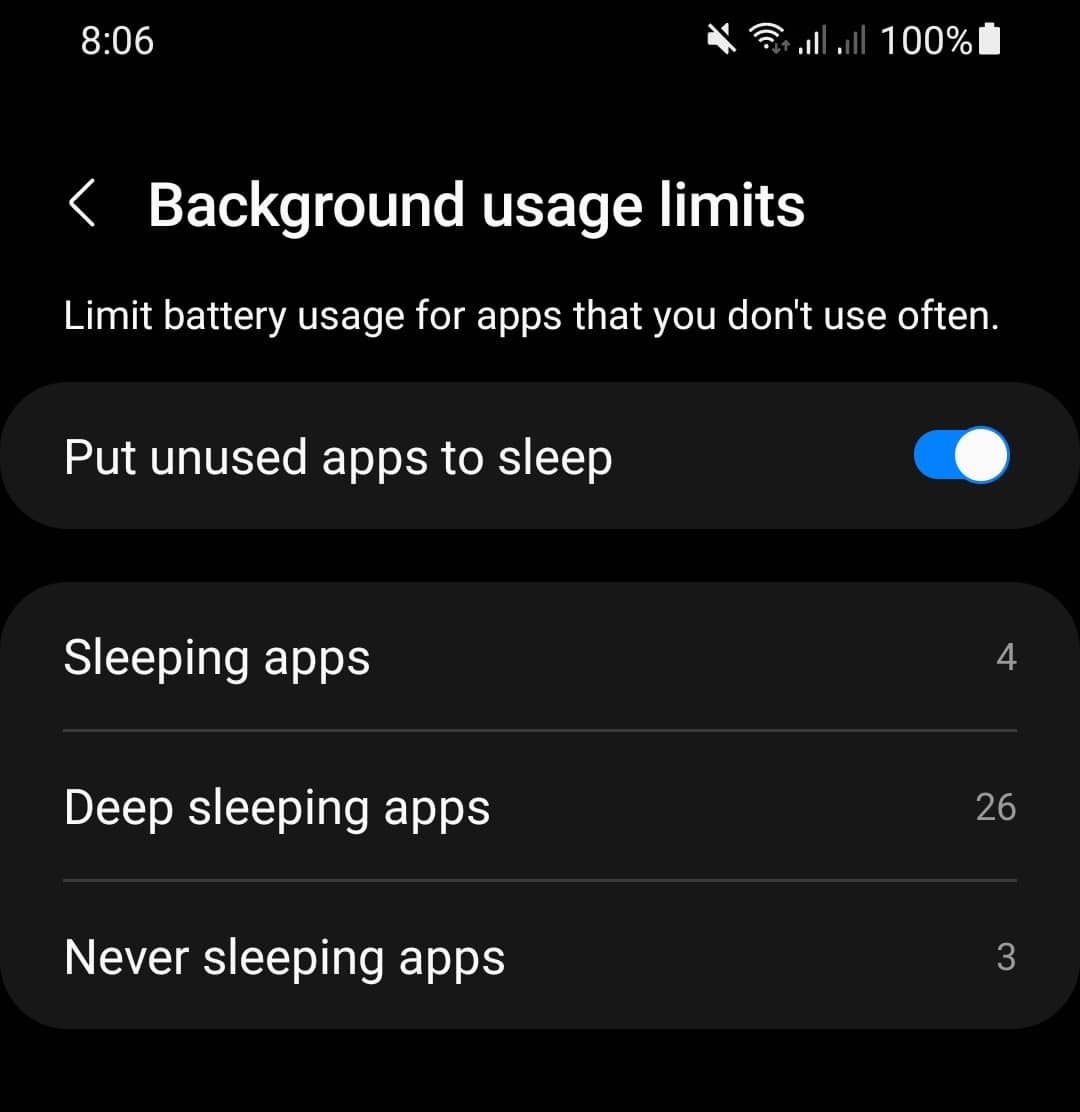The width and height of the screenshot is (1080, 1112).
Task: Tap the count showing 3 never sleeping apps
Action: pos(1008,957)
